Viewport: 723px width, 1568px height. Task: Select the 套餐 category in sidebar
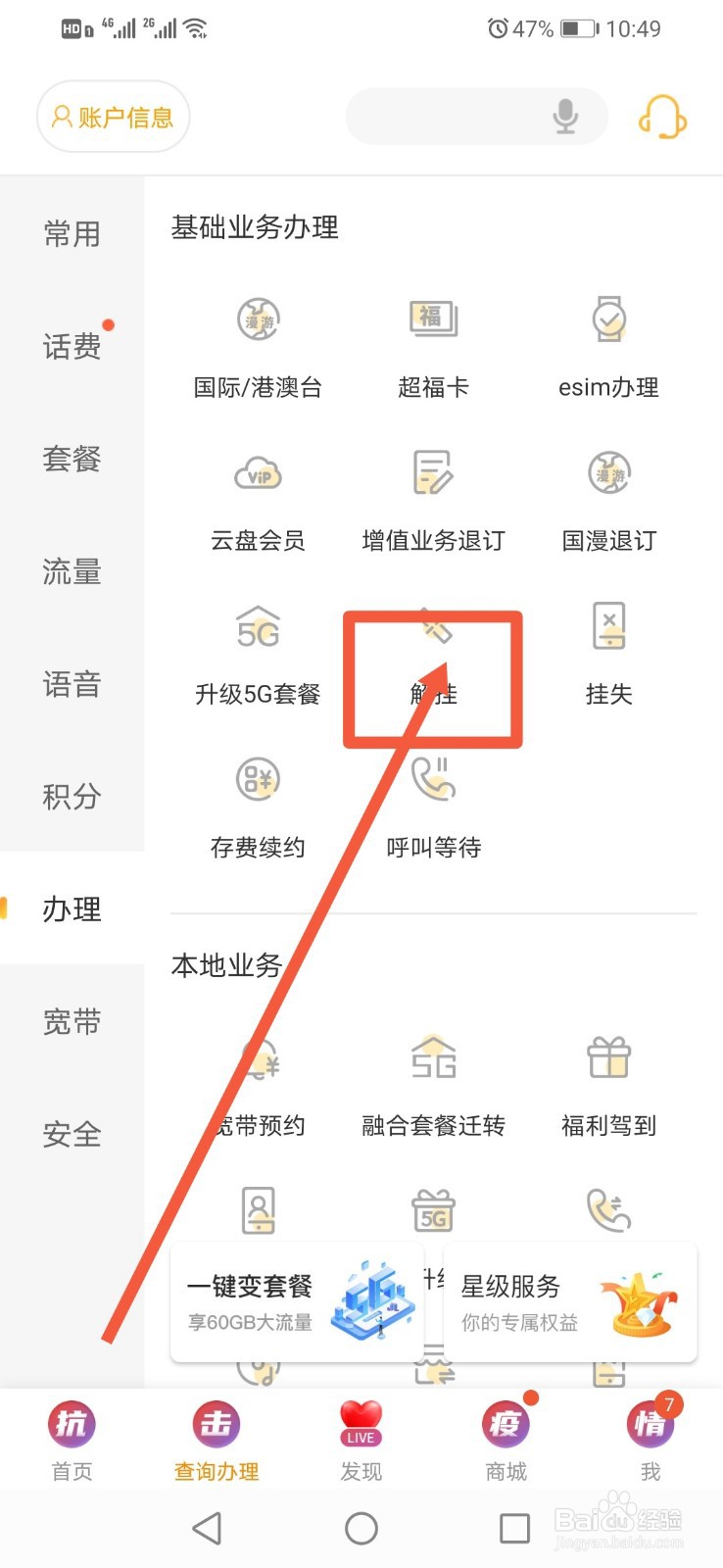pyautogui.click(x=72, y=459)
